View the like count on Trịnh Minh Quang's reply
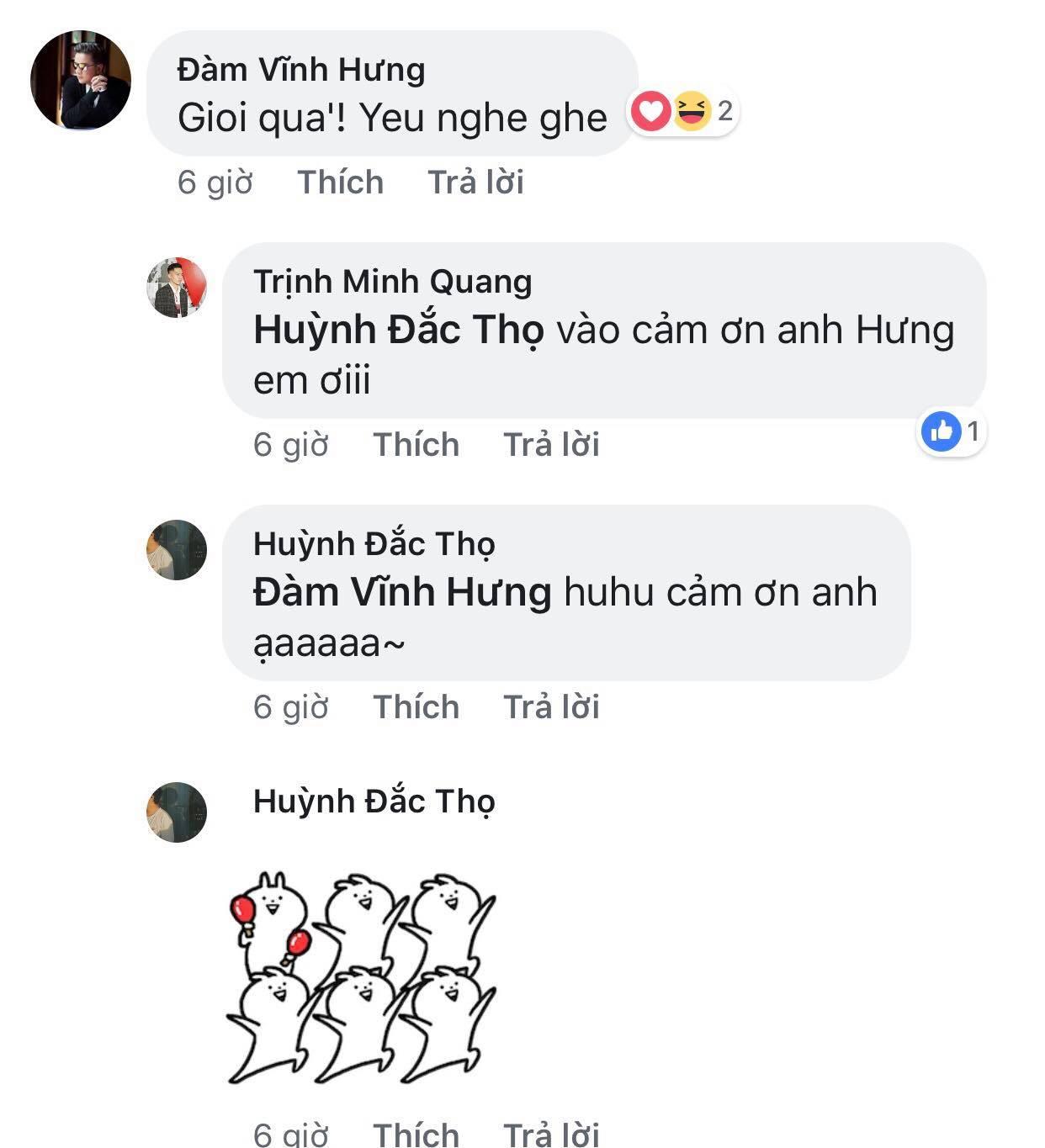This screenshot has width=1045, height=1148. pos(952,431)
